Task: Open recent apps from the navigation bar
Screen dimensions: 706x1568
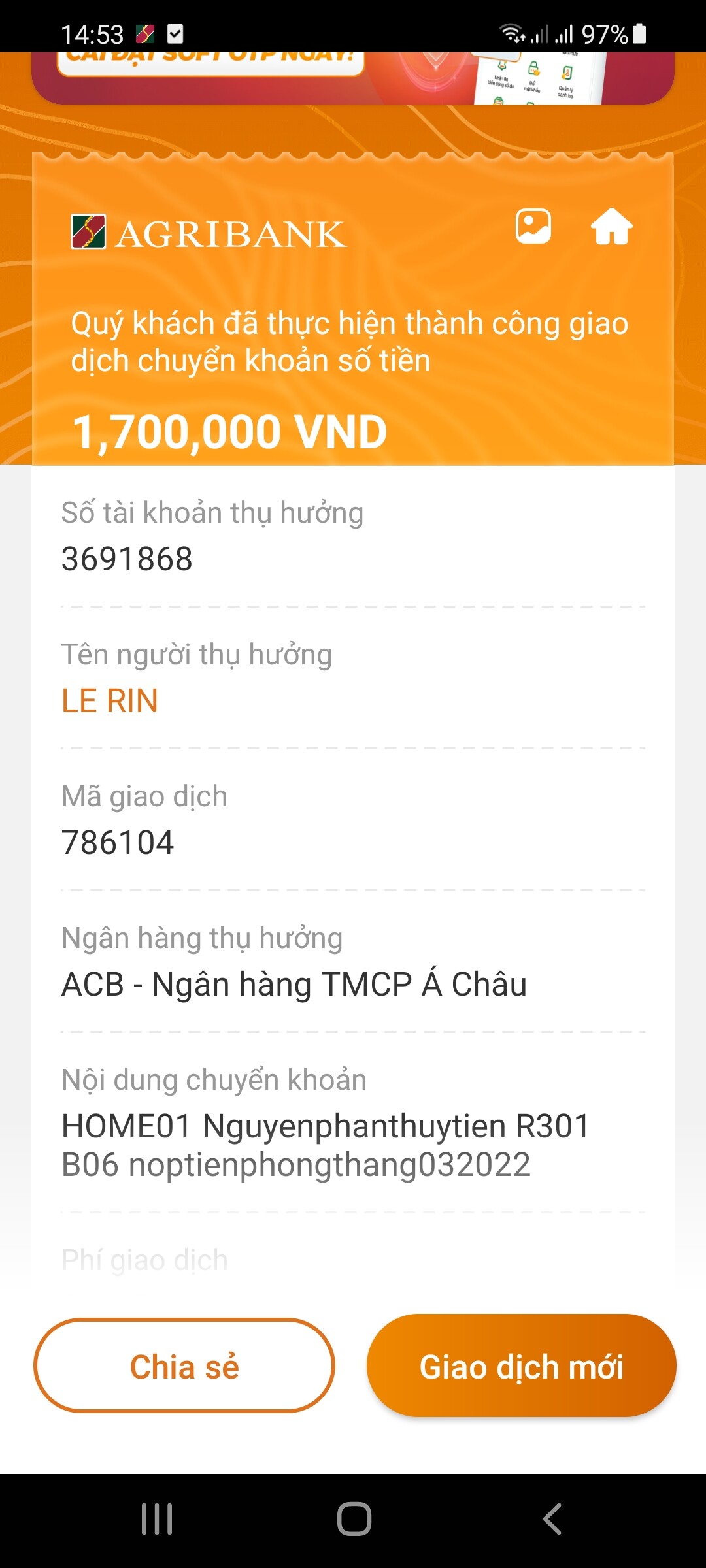Action: (157, 1519)
